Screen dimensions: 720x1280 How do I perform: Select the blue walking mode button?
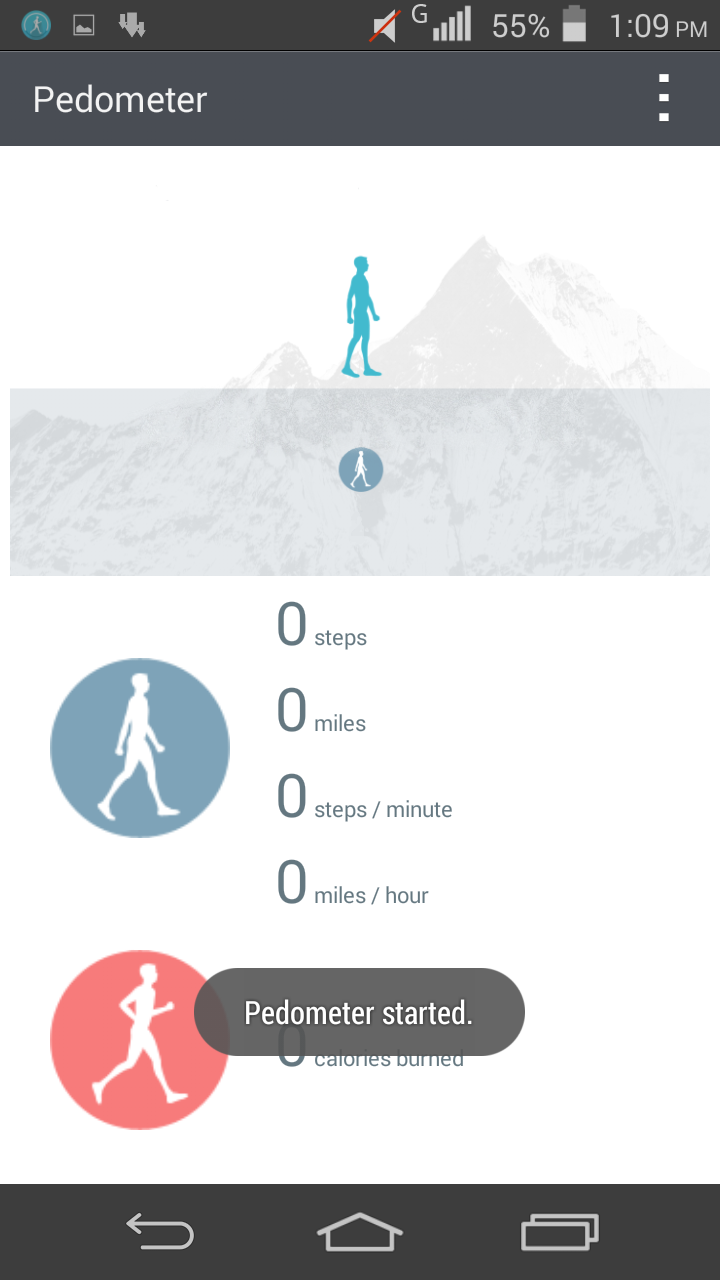(x=140, y=747)
